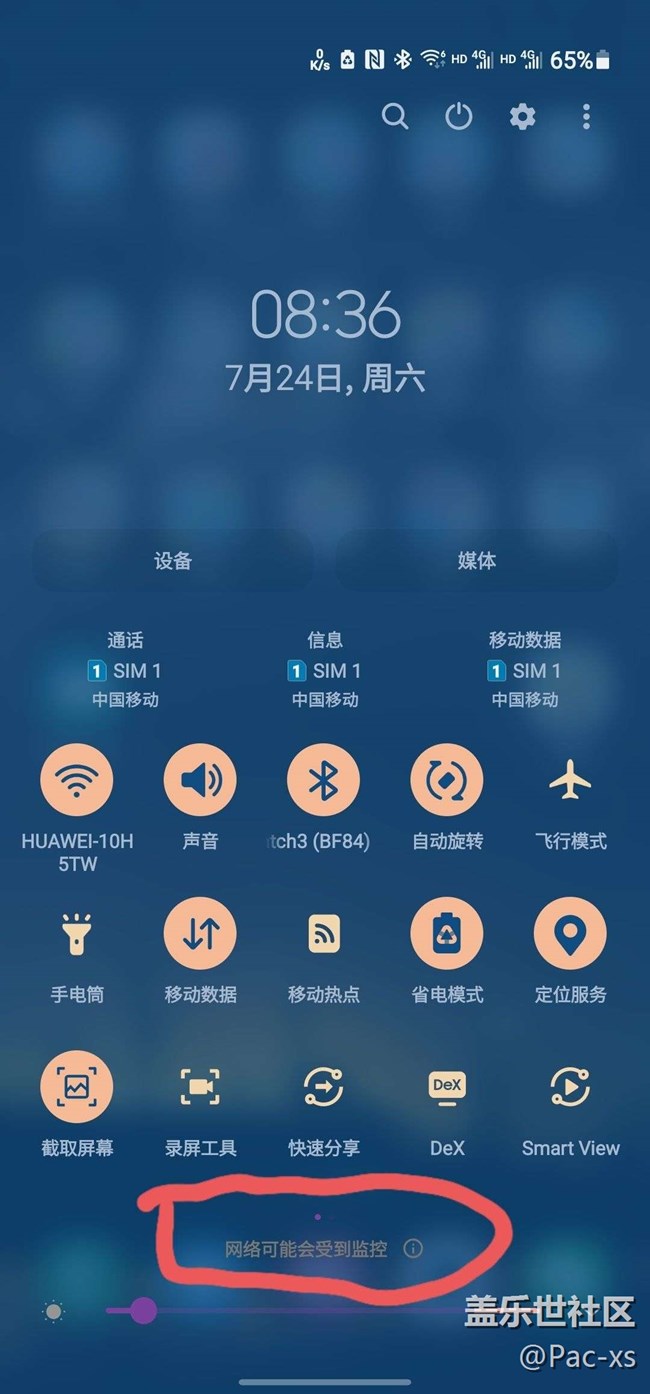650x1394 pixels.
Task: Enable the 移动热点 mobile hotspot
Action: click(323, 934)
